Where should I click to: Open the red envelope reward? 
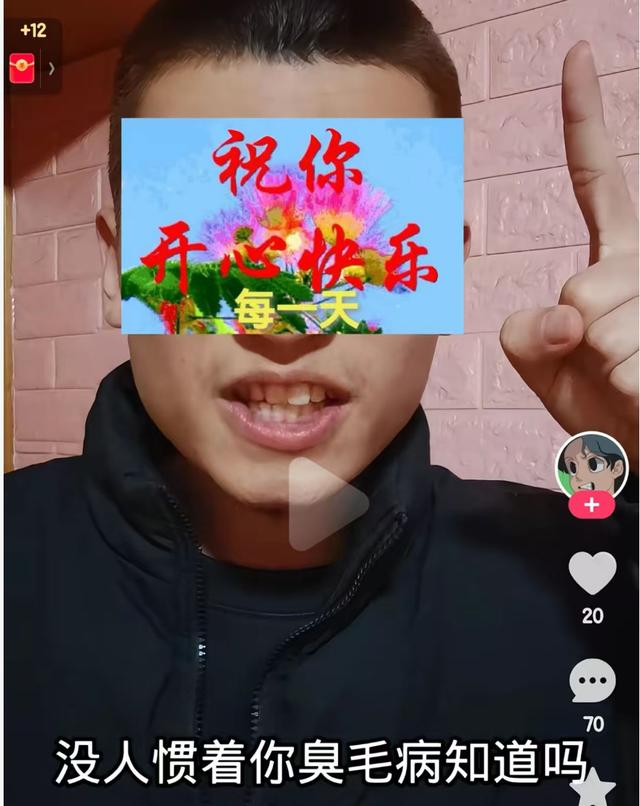(22, 67)
